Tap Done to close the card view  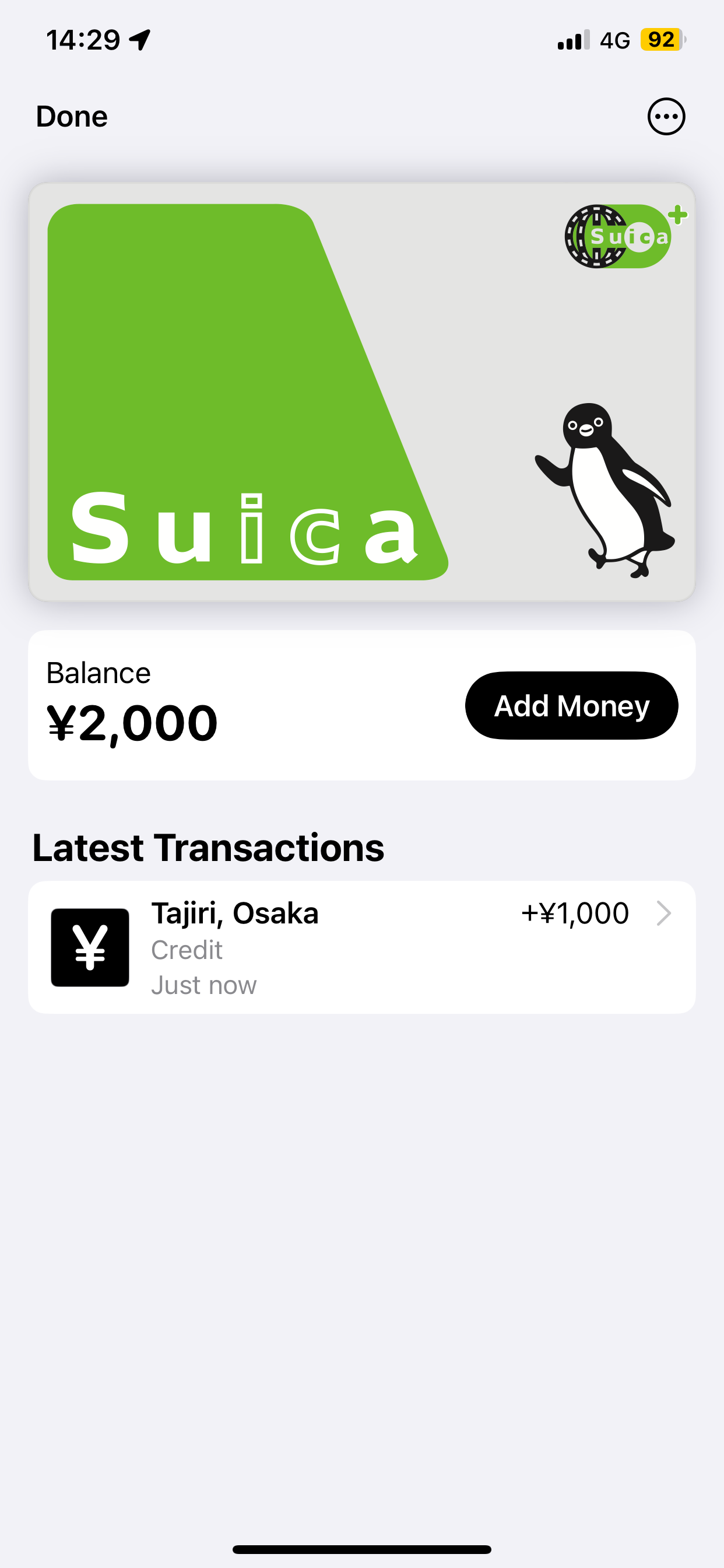[x=72, y=116]
